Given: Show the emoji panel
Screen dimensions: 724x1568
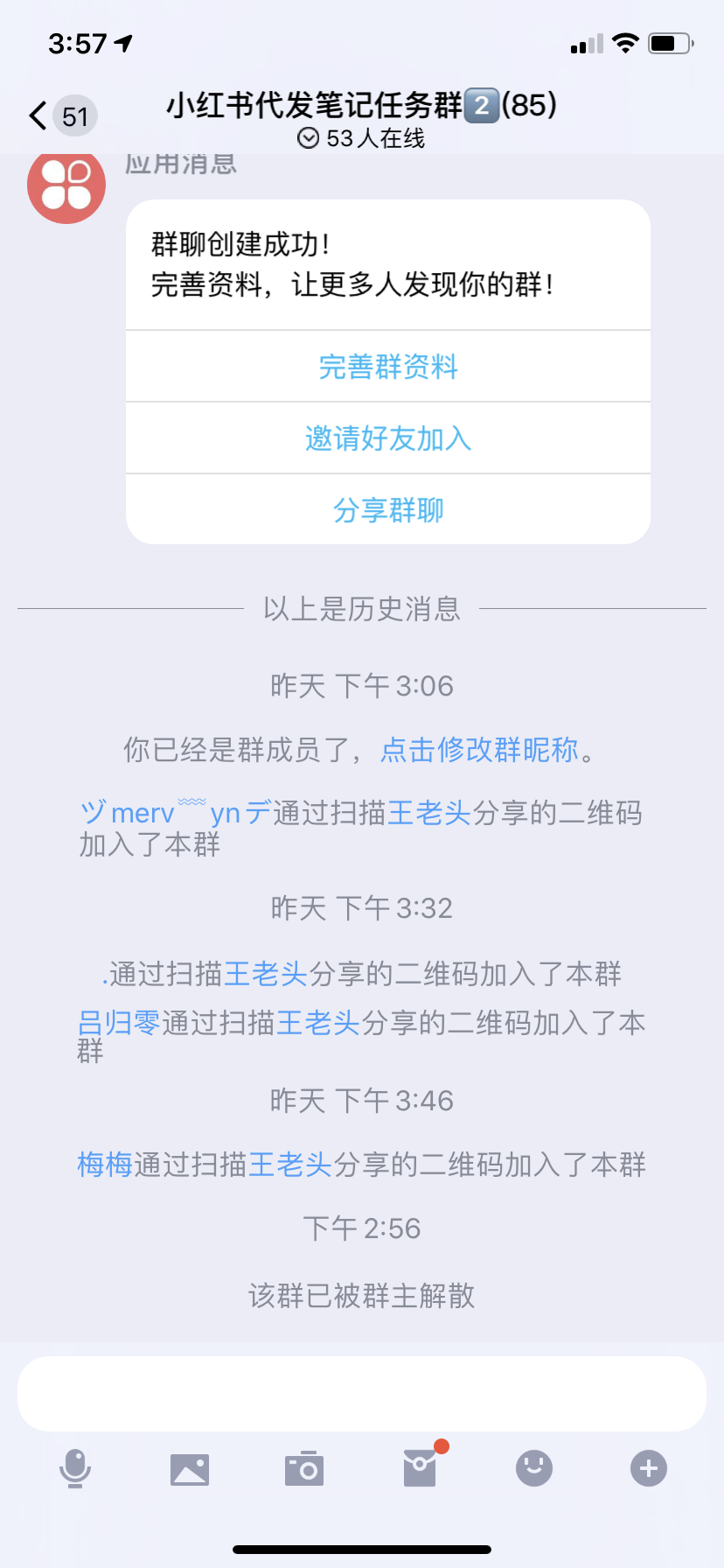Looking at the screenshot, I should pos(534,1468).
